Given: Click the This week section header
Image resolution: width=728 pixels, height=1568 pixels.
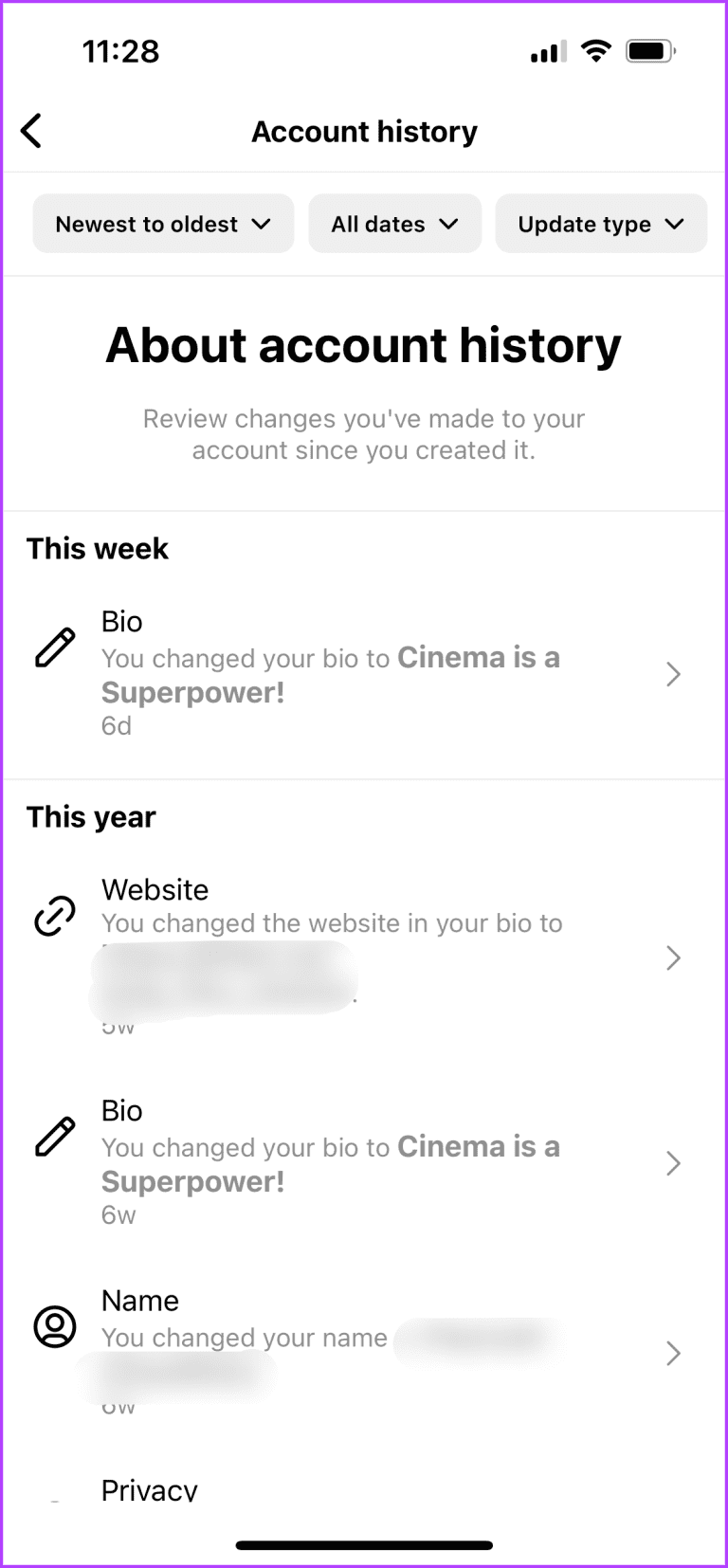Looking at the screenshot, I should pyautogui.click(x=97, y=548).
